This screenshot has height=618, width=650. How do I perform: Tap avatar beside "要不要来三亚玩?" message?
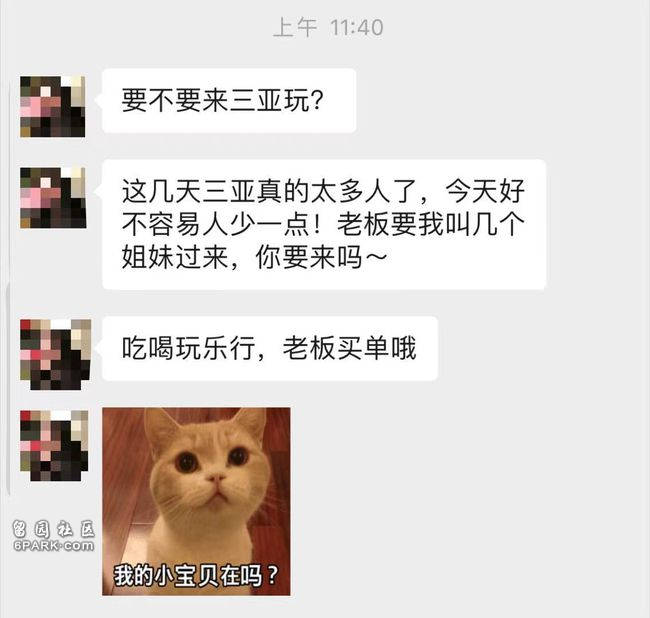(x=53, y=106)
